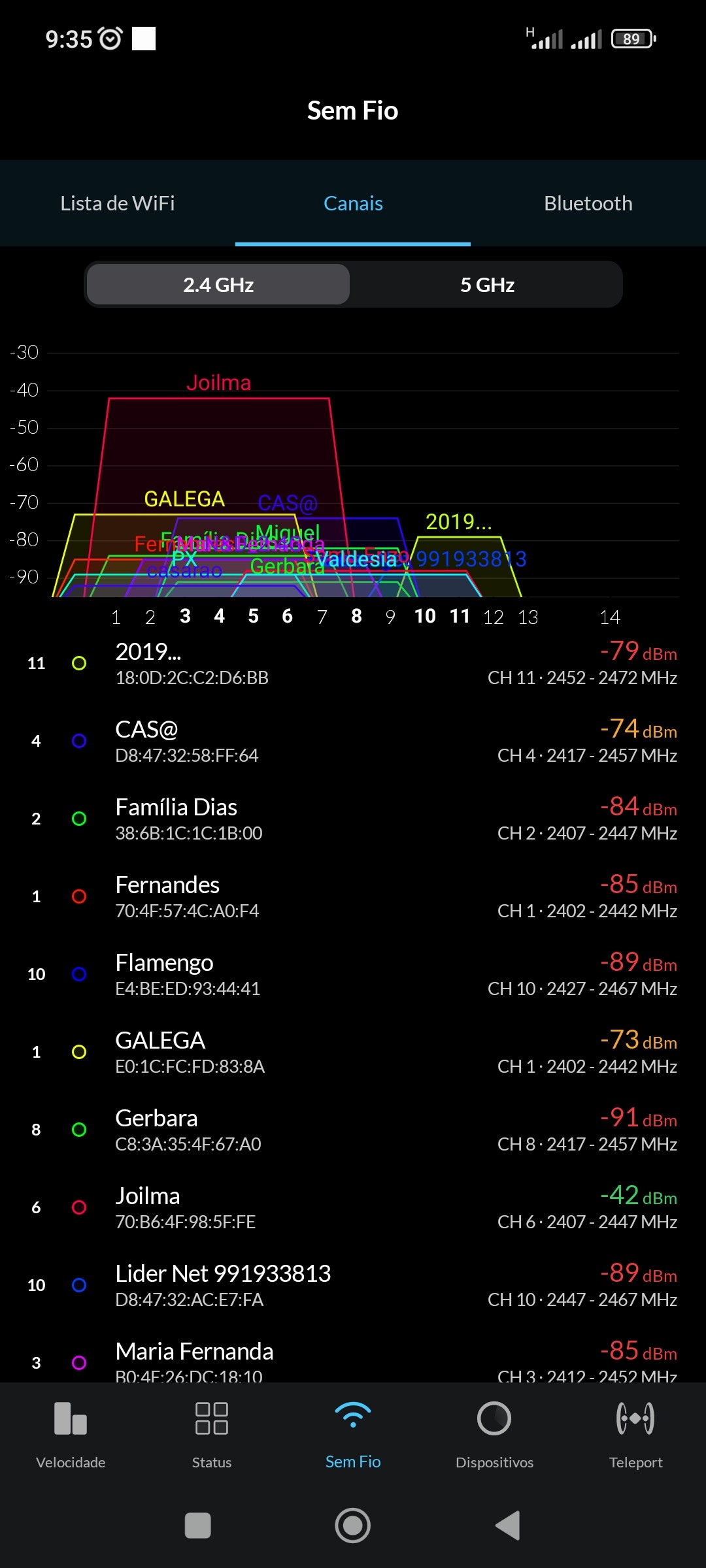Screen dimensions: 706x1568
Task: Return to the home screen
Action: click(353, 1526)
